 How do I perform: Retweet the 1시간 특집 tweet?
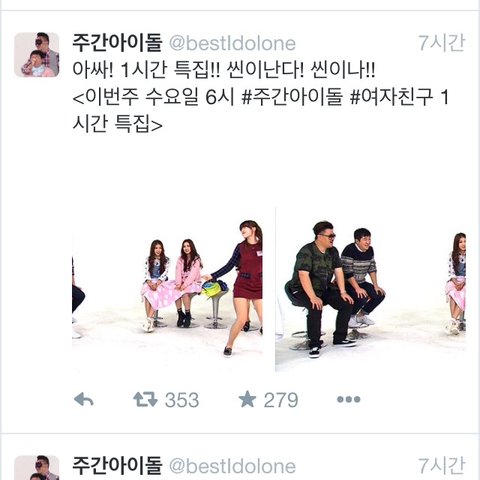point(145,399)
